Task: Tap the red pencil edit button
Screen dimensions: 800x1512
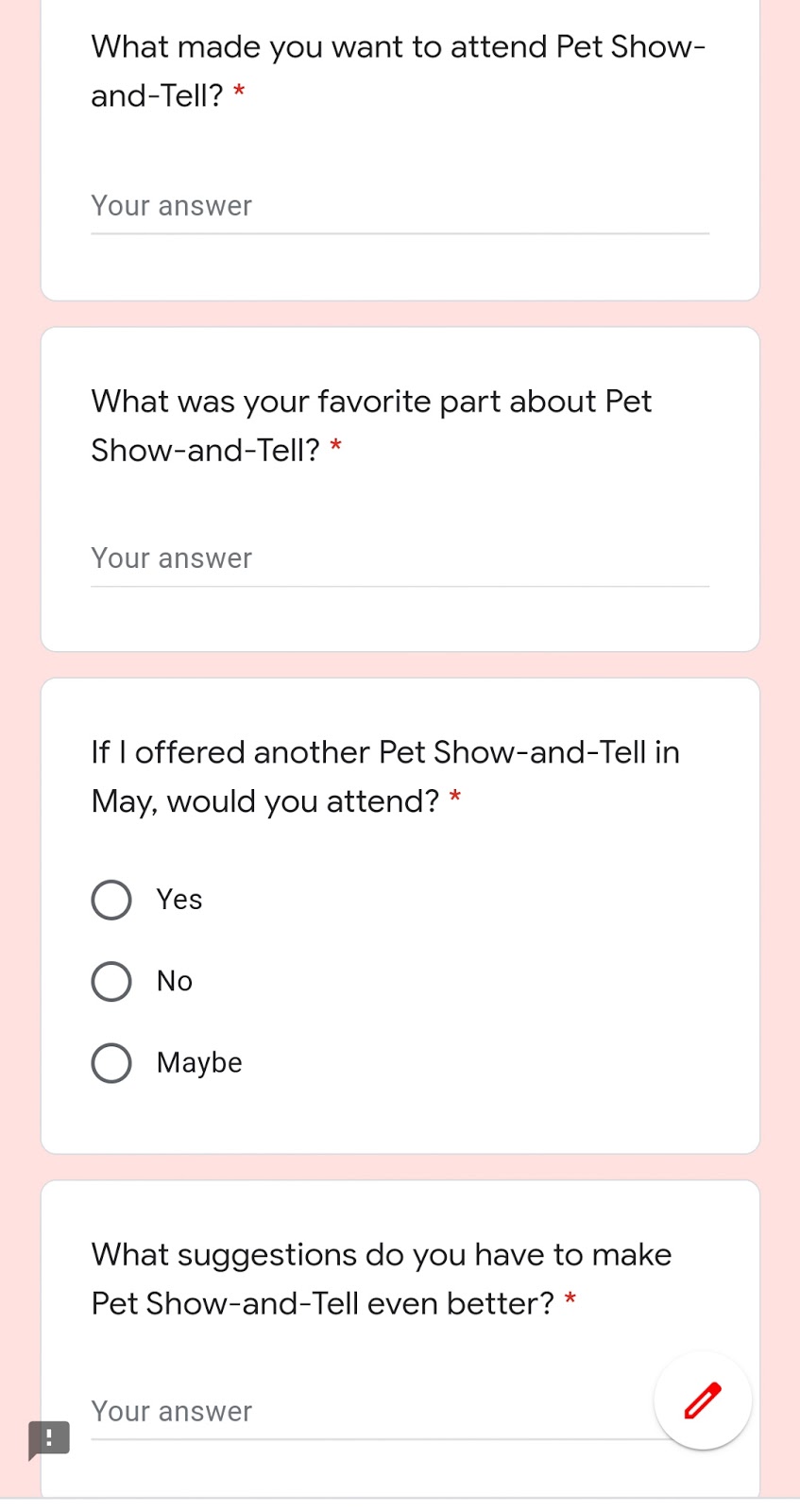Action: click(702, 1400)
